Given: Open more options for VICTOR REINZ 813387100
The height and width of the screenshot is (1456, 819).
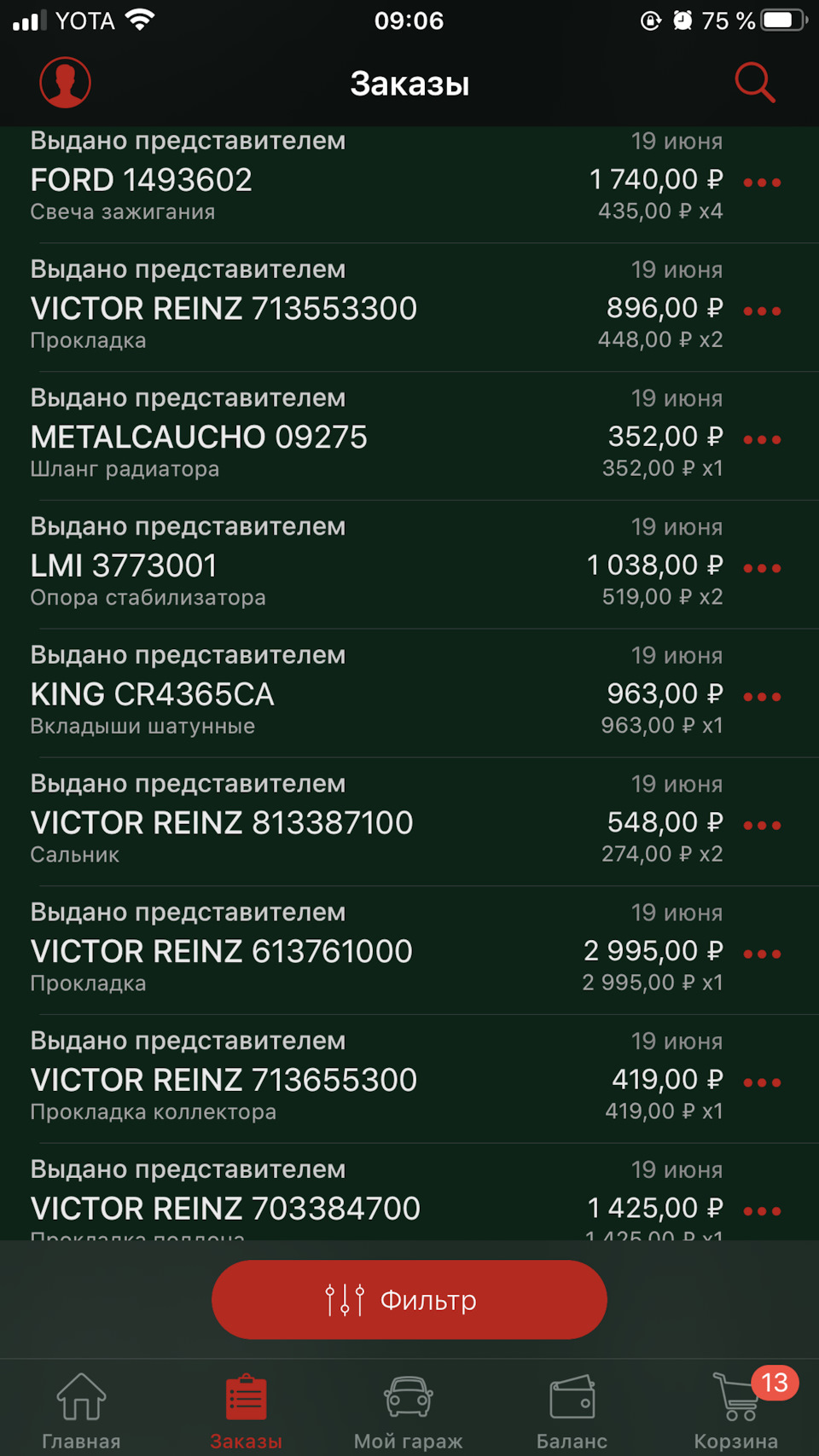Looking at the screenshot, I should [x=762, y=826].
